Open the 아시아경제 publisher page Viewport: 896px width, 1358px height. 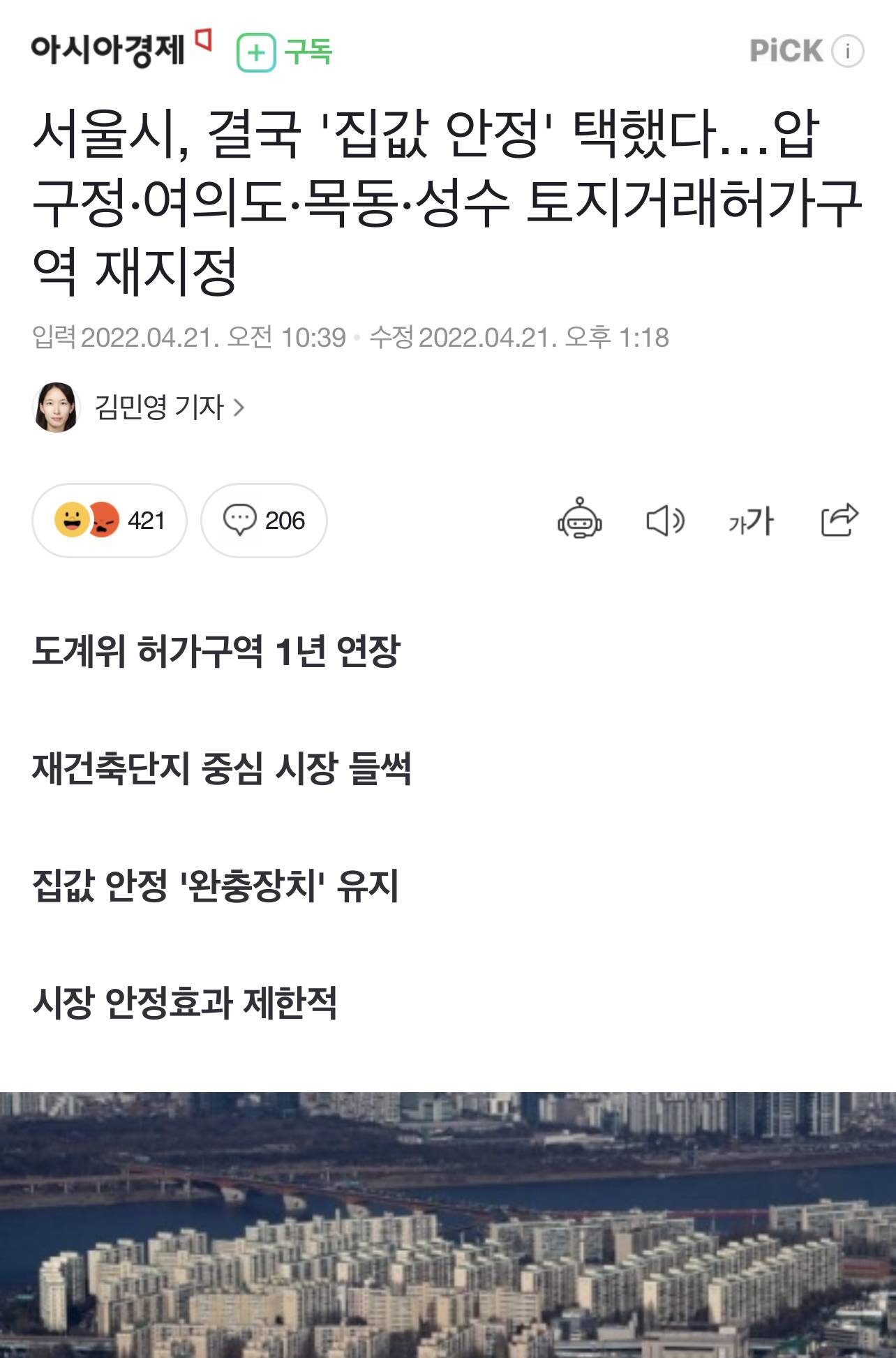click(x=109, y=50)
